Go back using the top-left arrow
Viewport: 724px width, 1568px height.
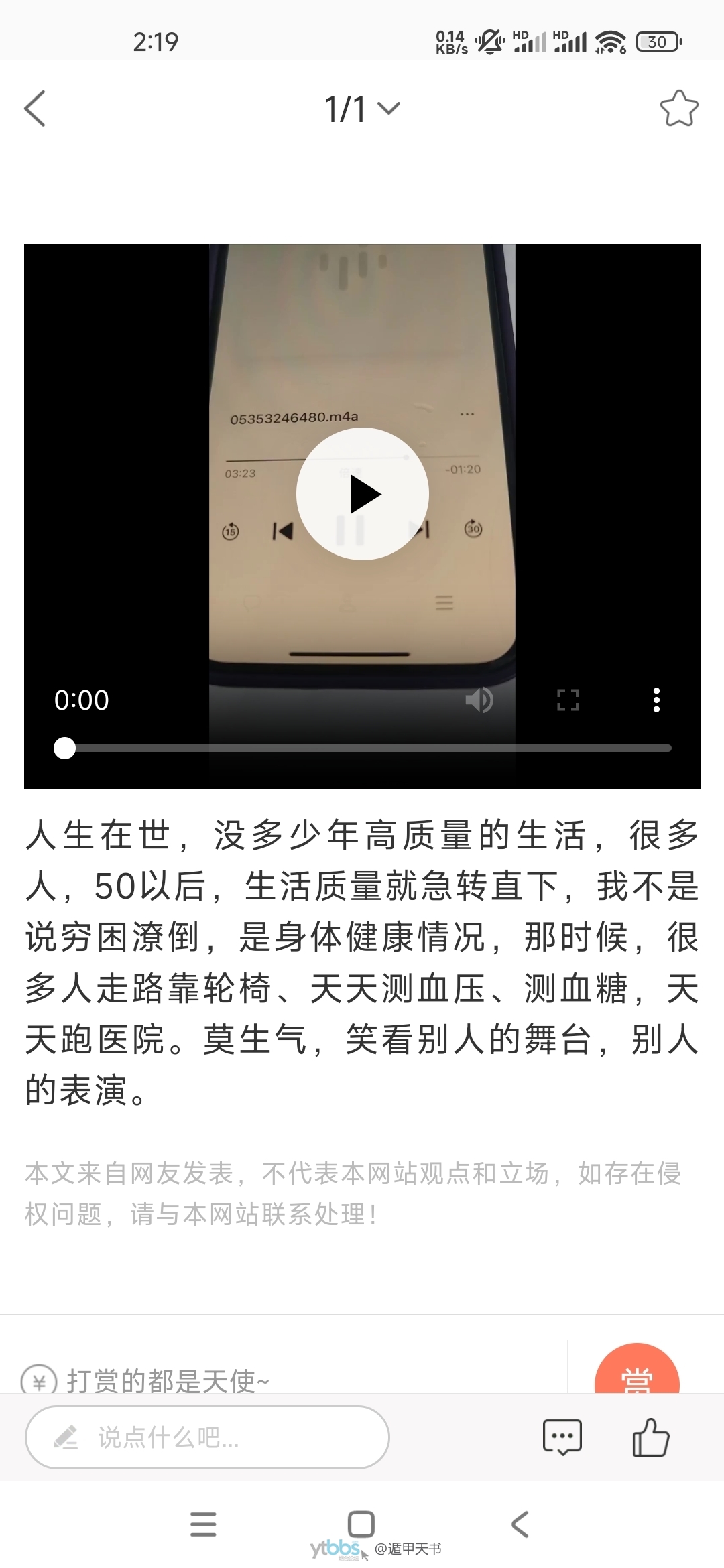(35, 109)
